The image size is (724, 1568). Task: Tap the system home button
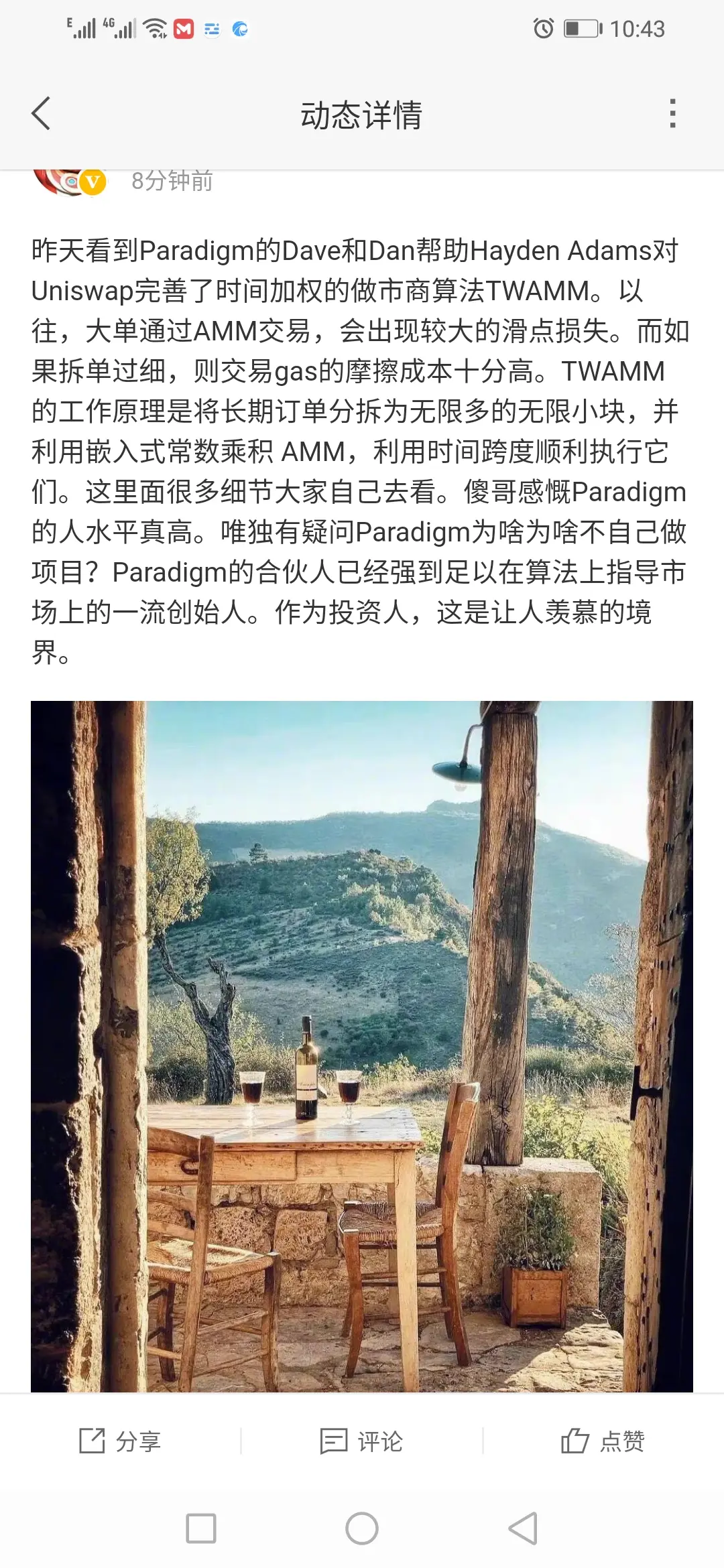[x=362, y=1528]
